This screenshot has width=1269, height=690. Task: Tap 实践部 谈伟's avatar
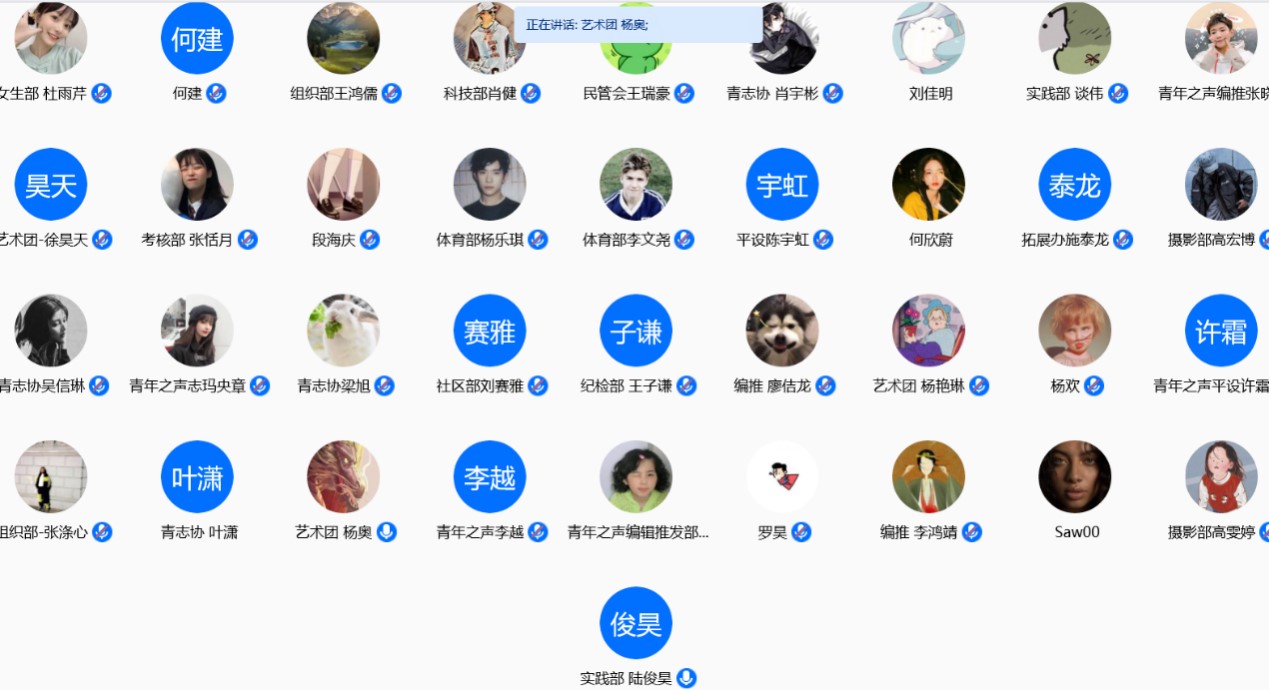pyautogui.click(x=1075, y=39)
